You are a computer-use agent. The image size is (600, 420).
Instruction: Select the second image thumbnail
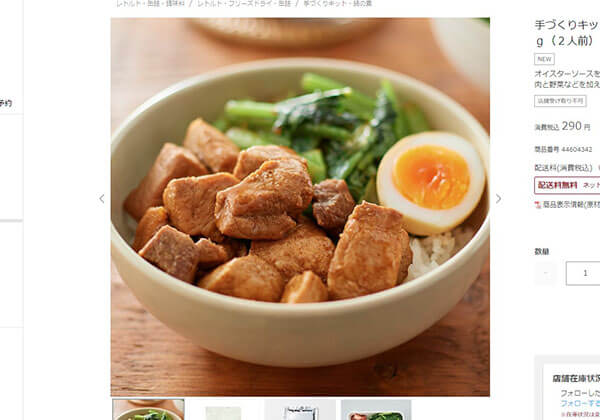pos(224,410)
